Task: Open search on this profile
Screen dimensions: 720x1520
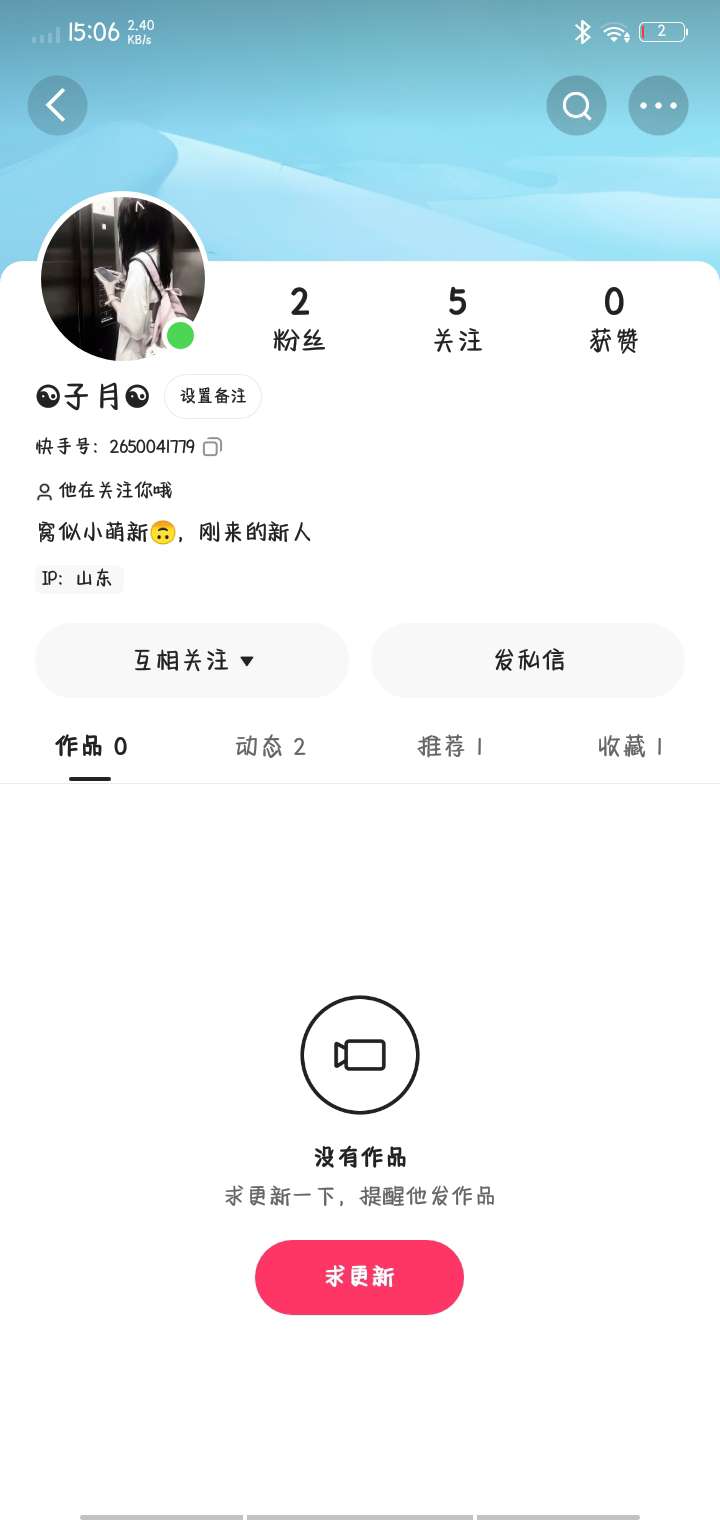Action: click(x=577, y=105)
